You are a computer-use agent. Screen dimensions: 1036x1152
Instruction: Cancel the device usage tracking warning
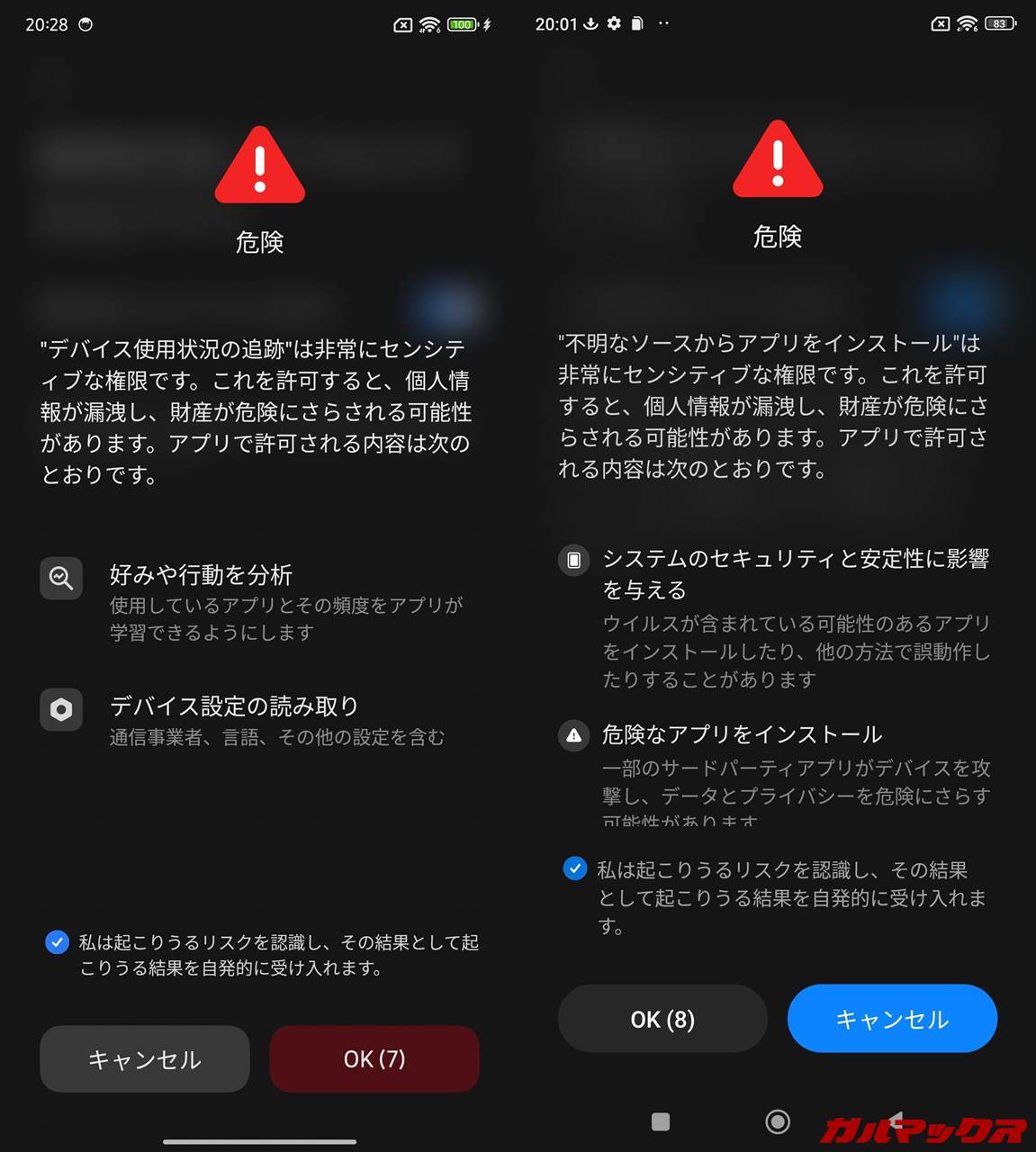coord(144,1058)
